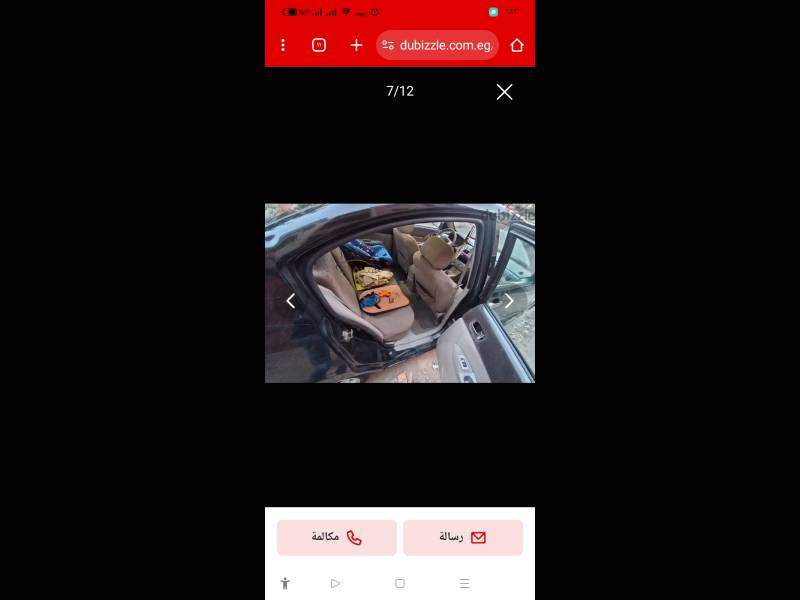Show the previous car photo
Viewport: 800px width, 600px height.
(291, 300)
